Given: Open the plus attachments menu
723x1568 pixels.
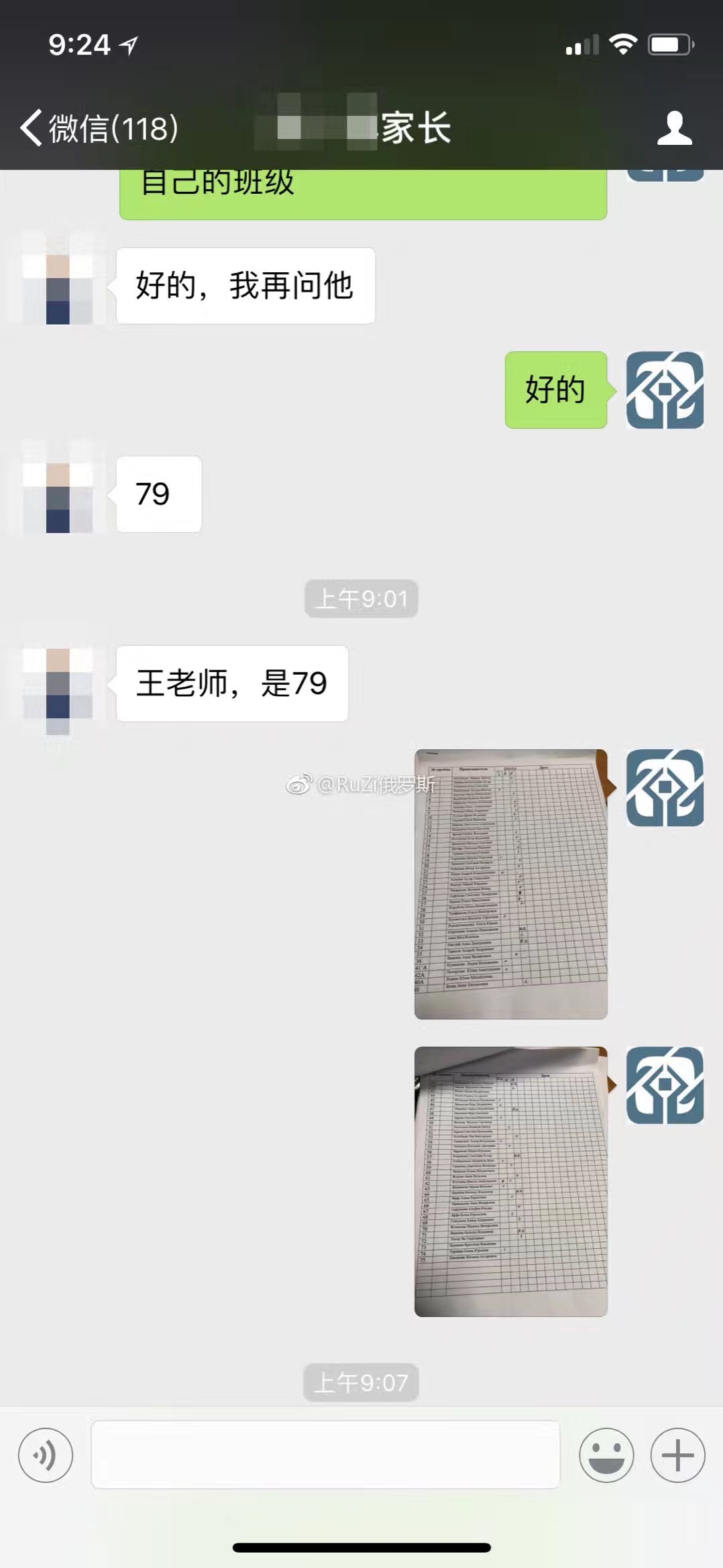Looking at the screenshot, I should [677, 1455].
